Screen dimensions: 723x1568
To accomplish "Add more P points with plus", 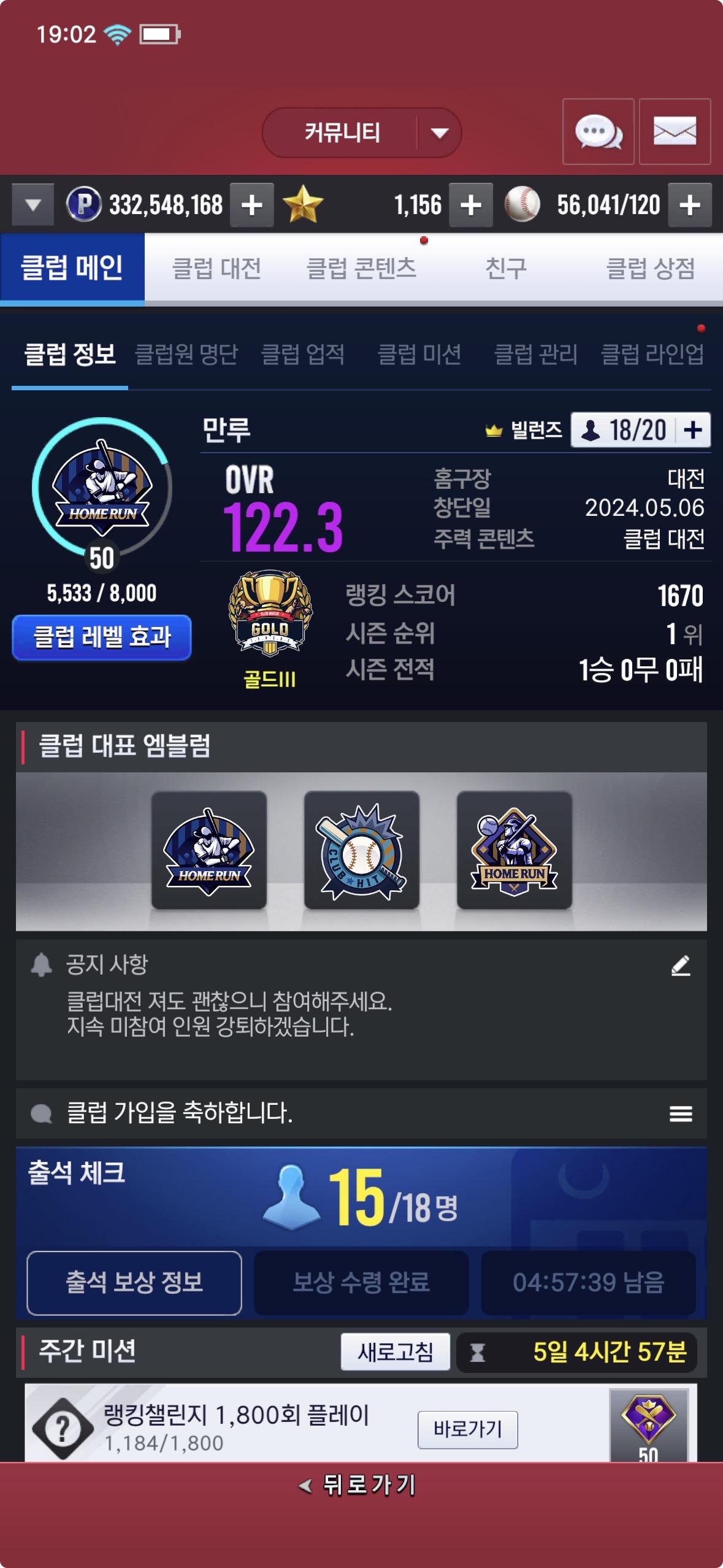I will click(x=251, y=205).
